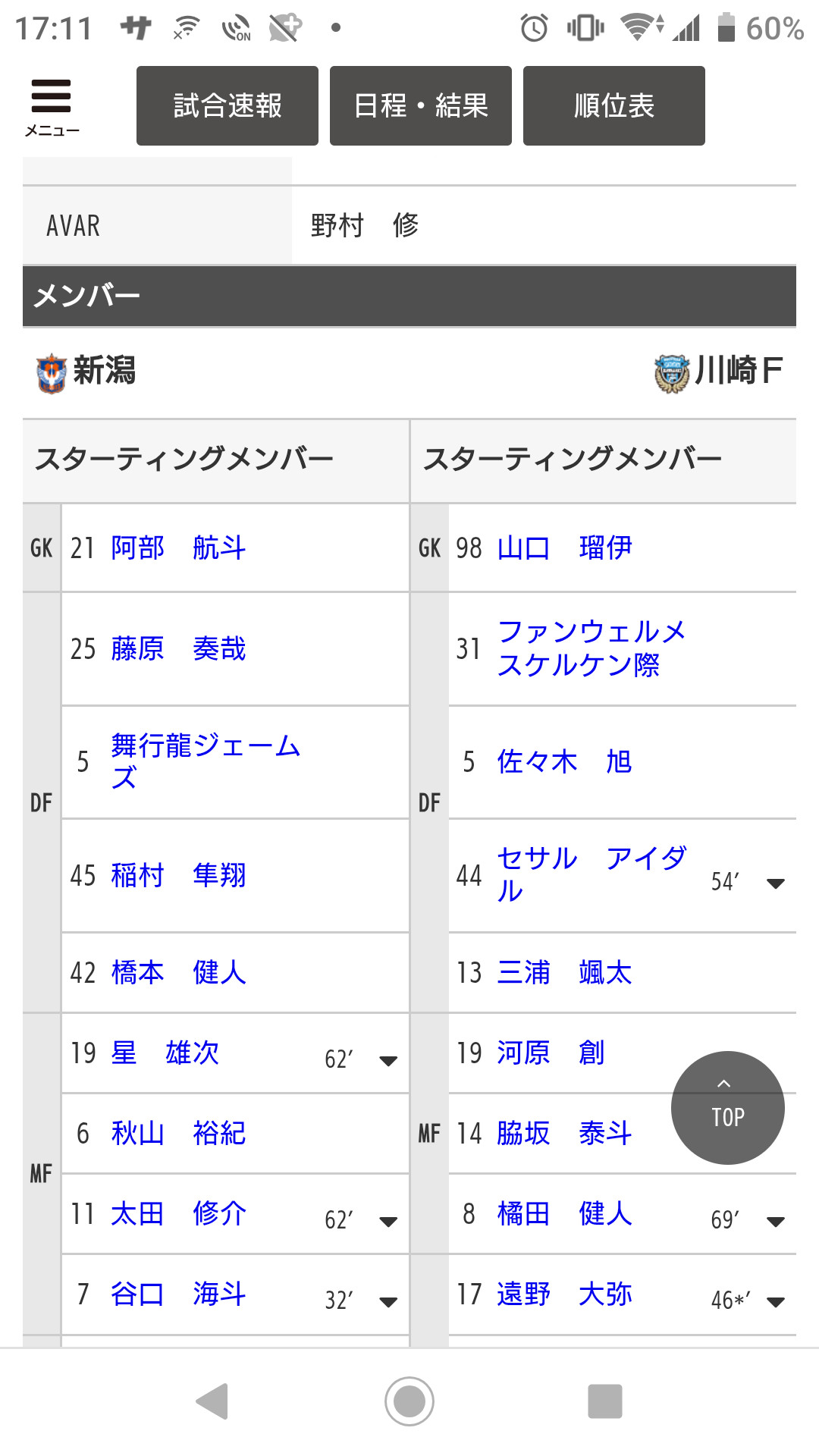Viewport: 819px width, 1456px height.
Task: Open player profile 秋山 裕紀
Action: click(178, 1134)
